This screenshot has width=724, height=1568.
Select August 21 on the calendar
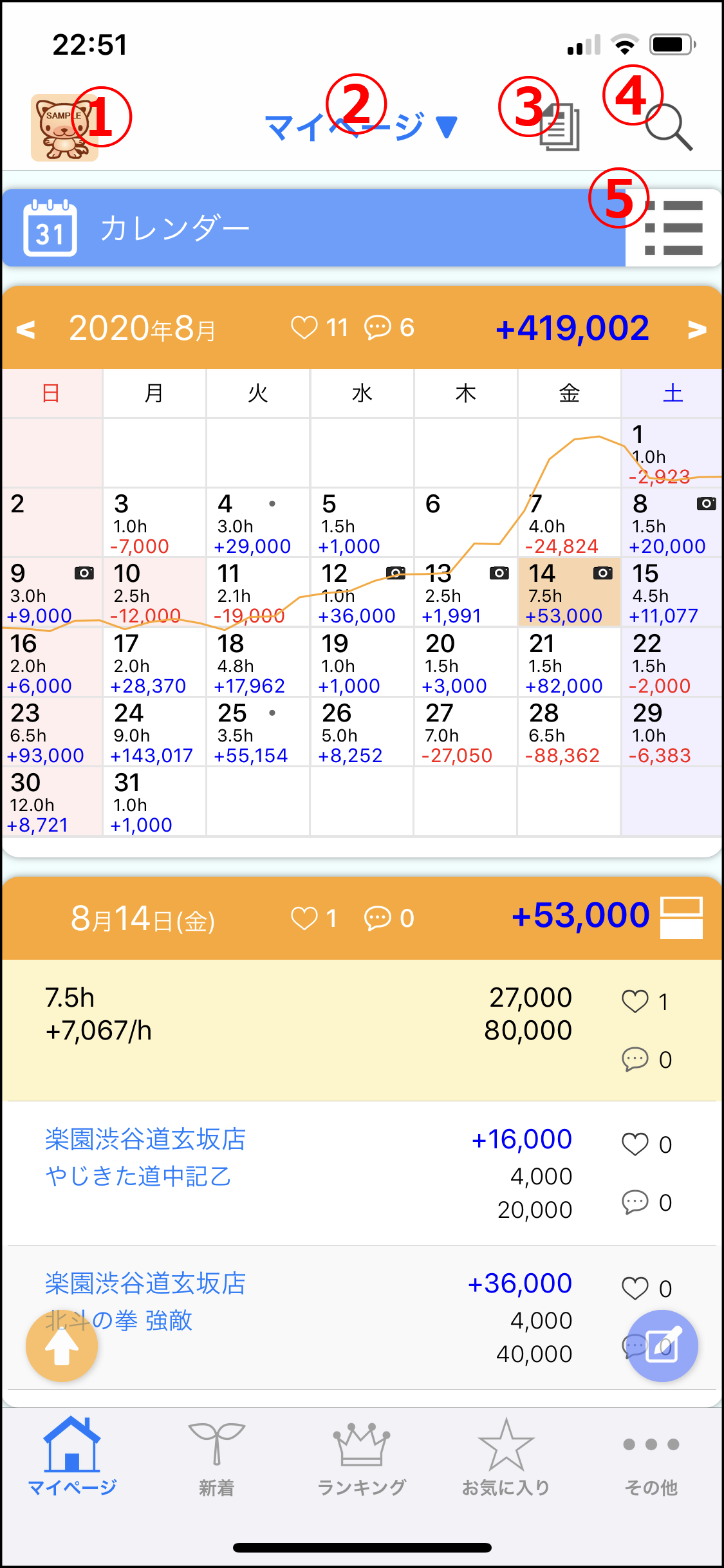point(568,662)
